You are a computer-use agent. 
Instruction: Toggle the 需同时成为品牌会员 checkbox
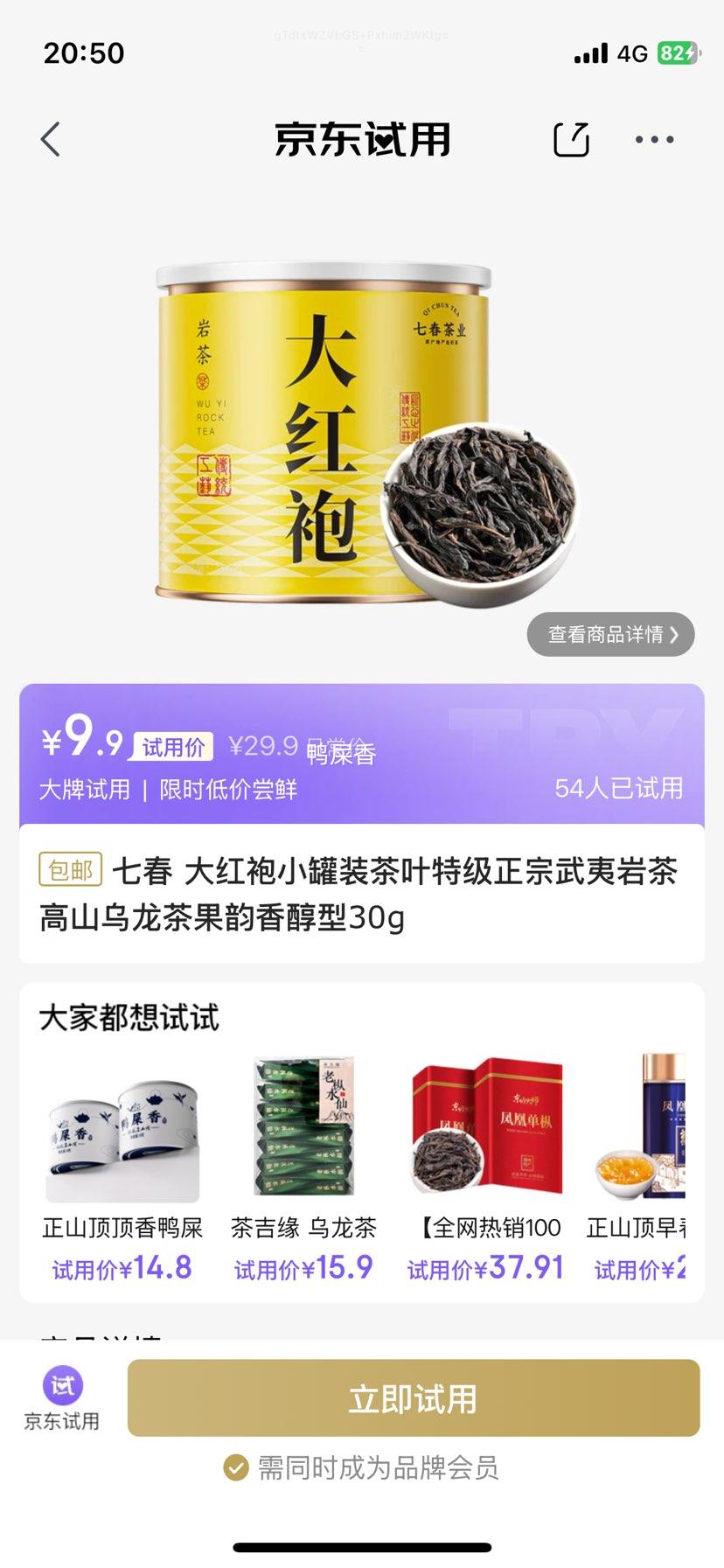235,1467
